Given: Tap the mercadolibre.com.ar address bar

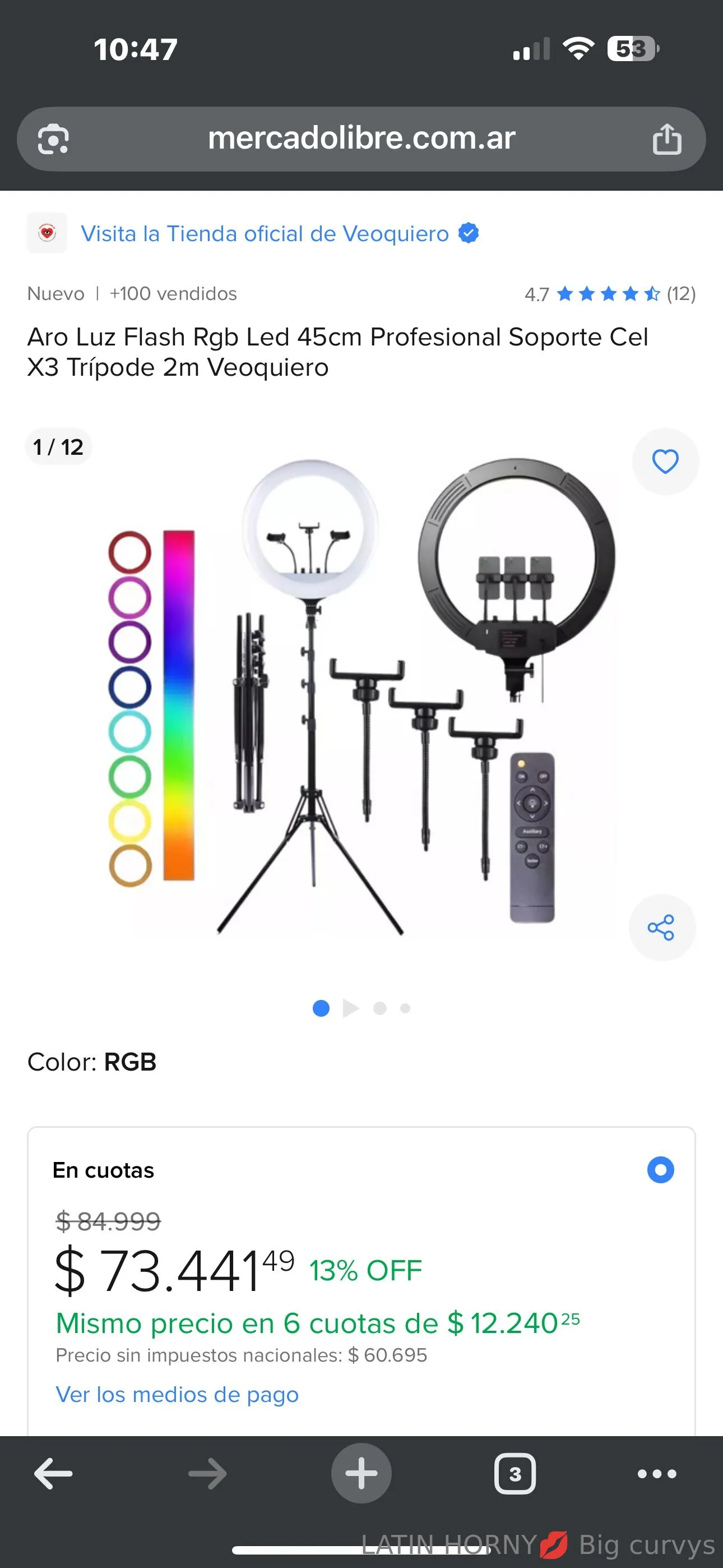Looking at the screenshot, I should 361,139.
